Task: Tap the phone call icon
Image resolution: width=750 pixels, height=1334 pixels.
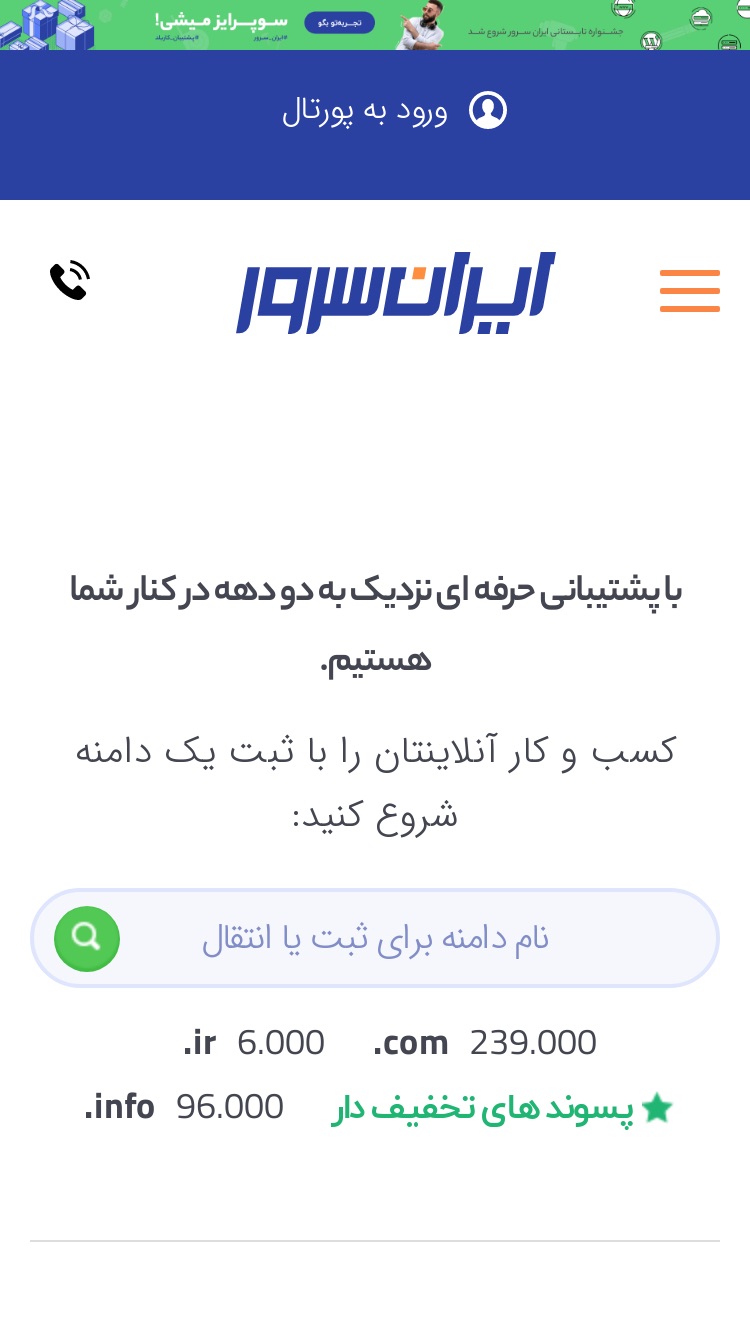Action: pyautogui.click(x=70, y=281)
